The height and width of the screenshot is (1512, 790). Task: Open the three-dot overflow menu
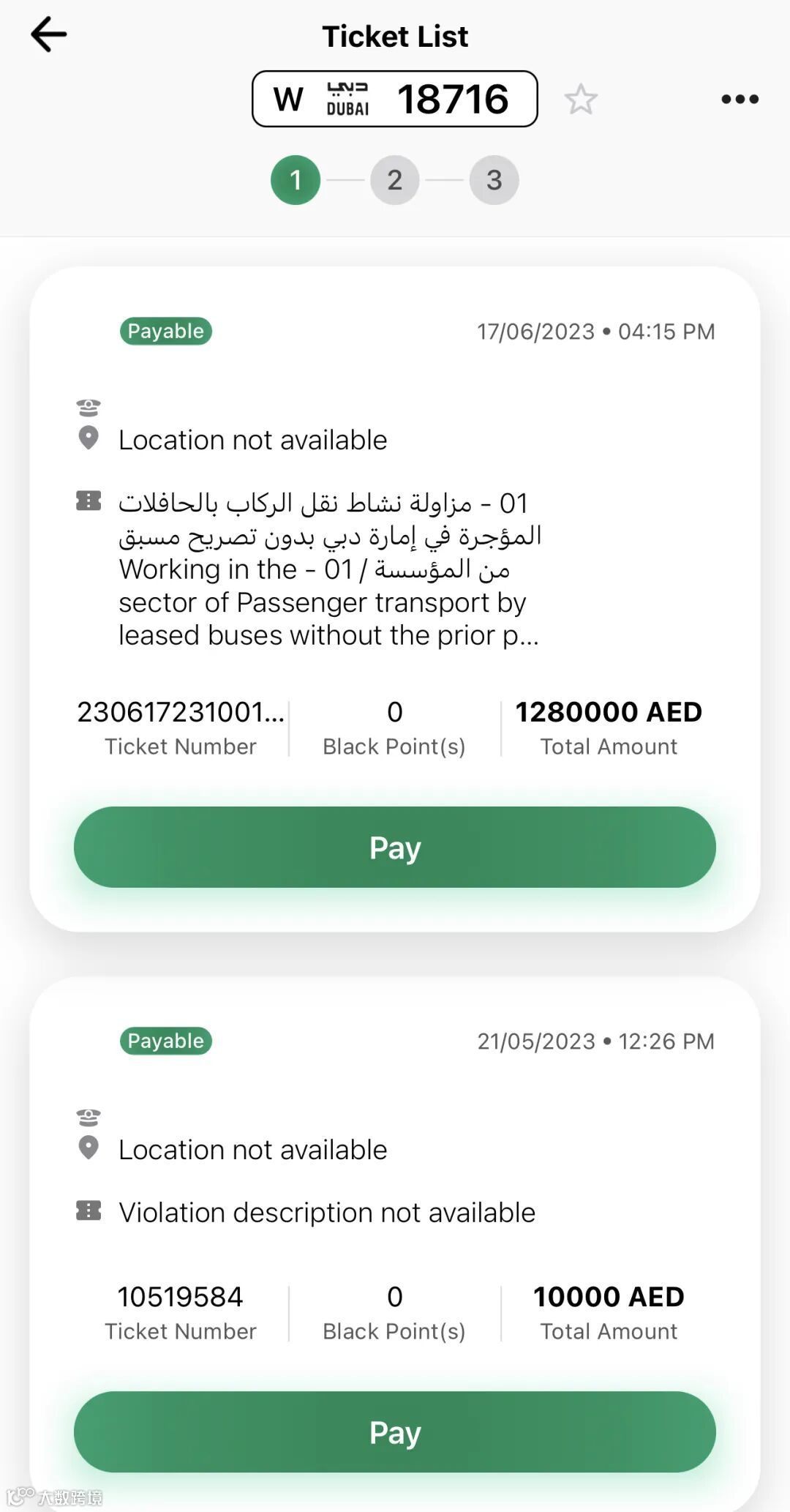pos(740,99)
